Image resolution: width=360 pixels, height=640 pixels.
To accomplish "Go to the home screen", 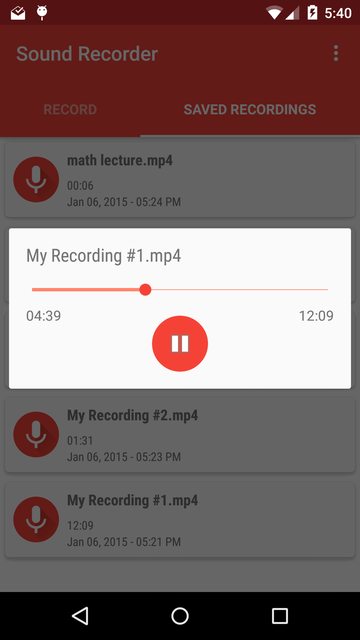I will pyautogui.click(x=180, y=616).
